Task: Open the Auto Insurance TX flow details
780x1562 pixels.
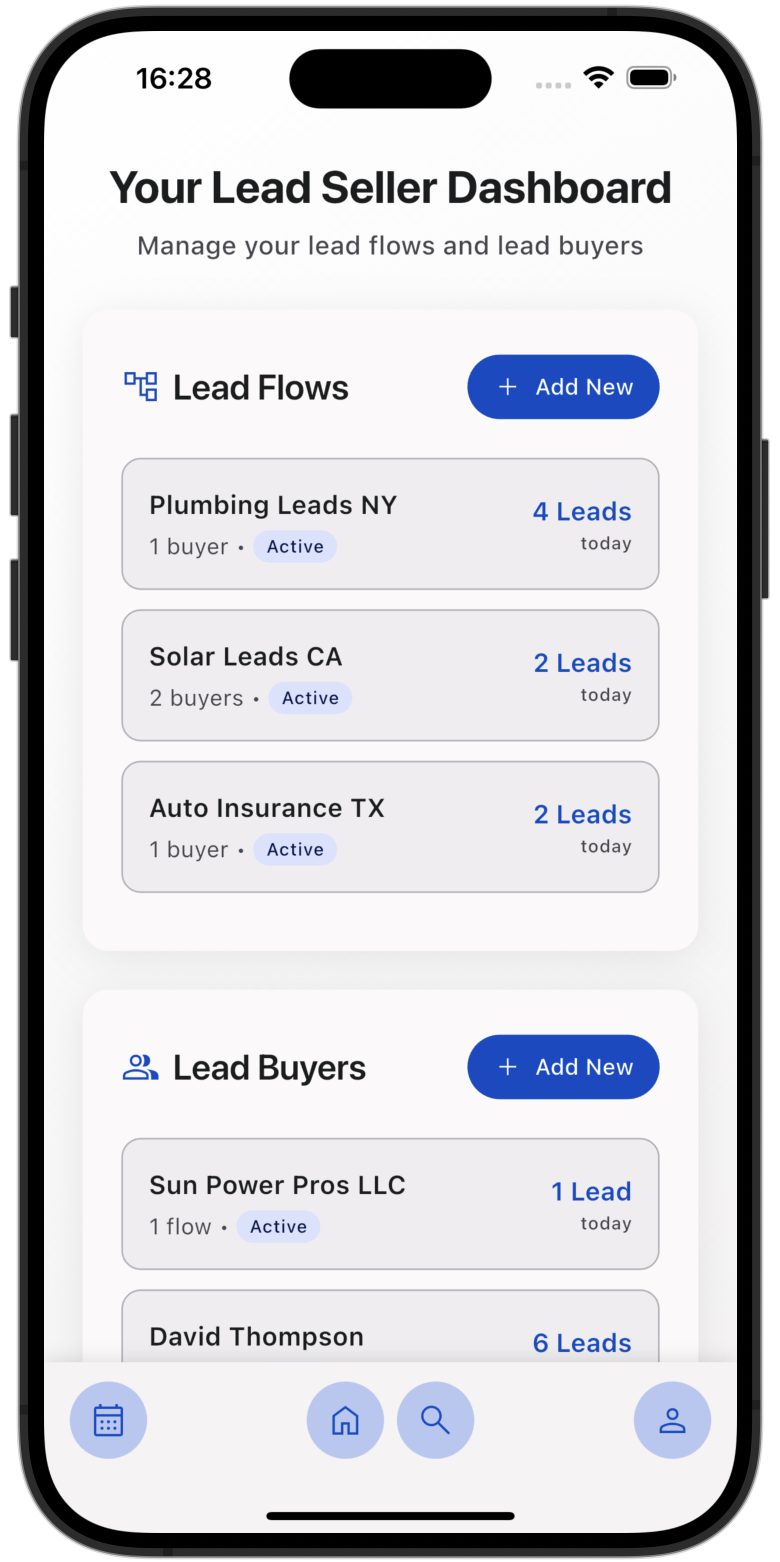Action: tap(390, 826)
